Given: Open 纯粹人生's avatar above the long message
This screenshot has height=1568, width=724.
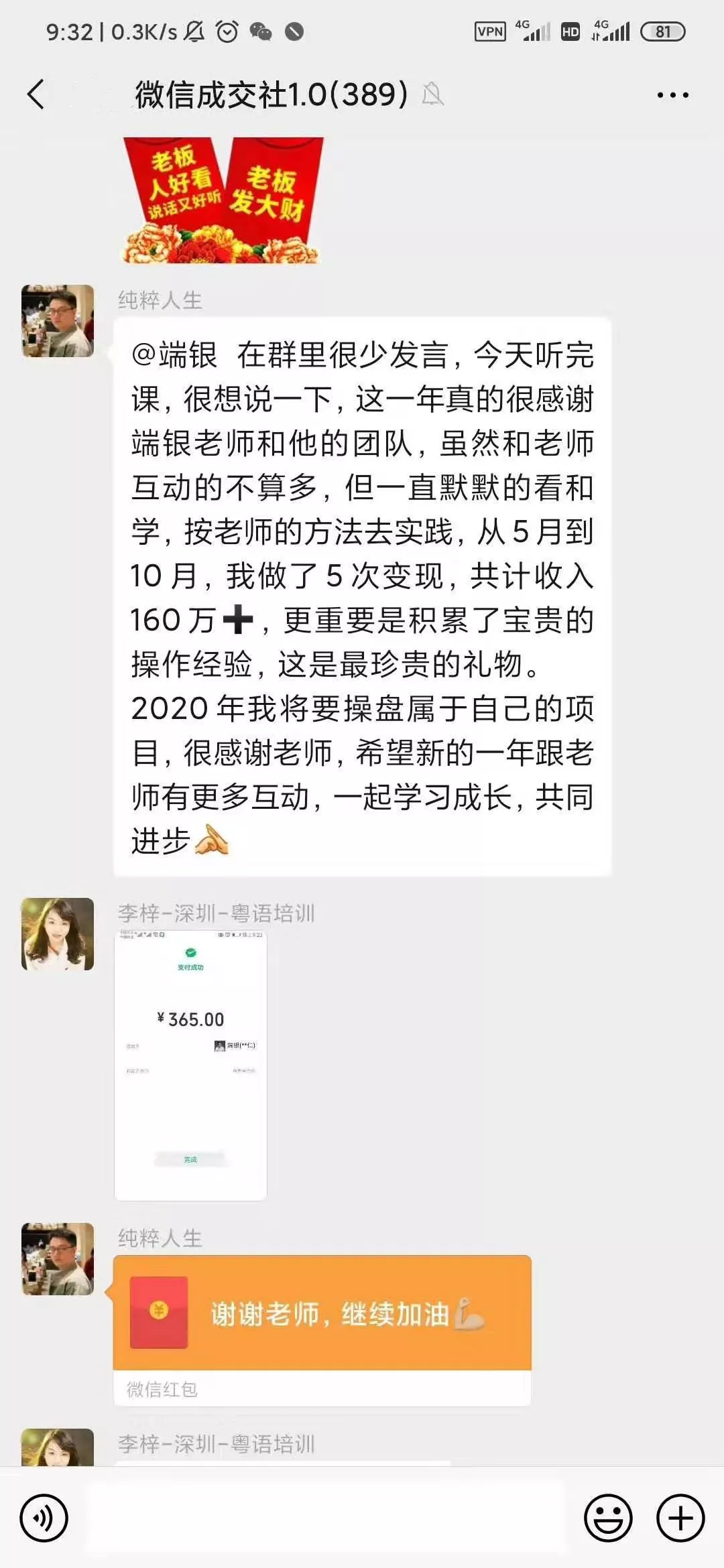Looking at the screenshot, I should click(58, 321).
